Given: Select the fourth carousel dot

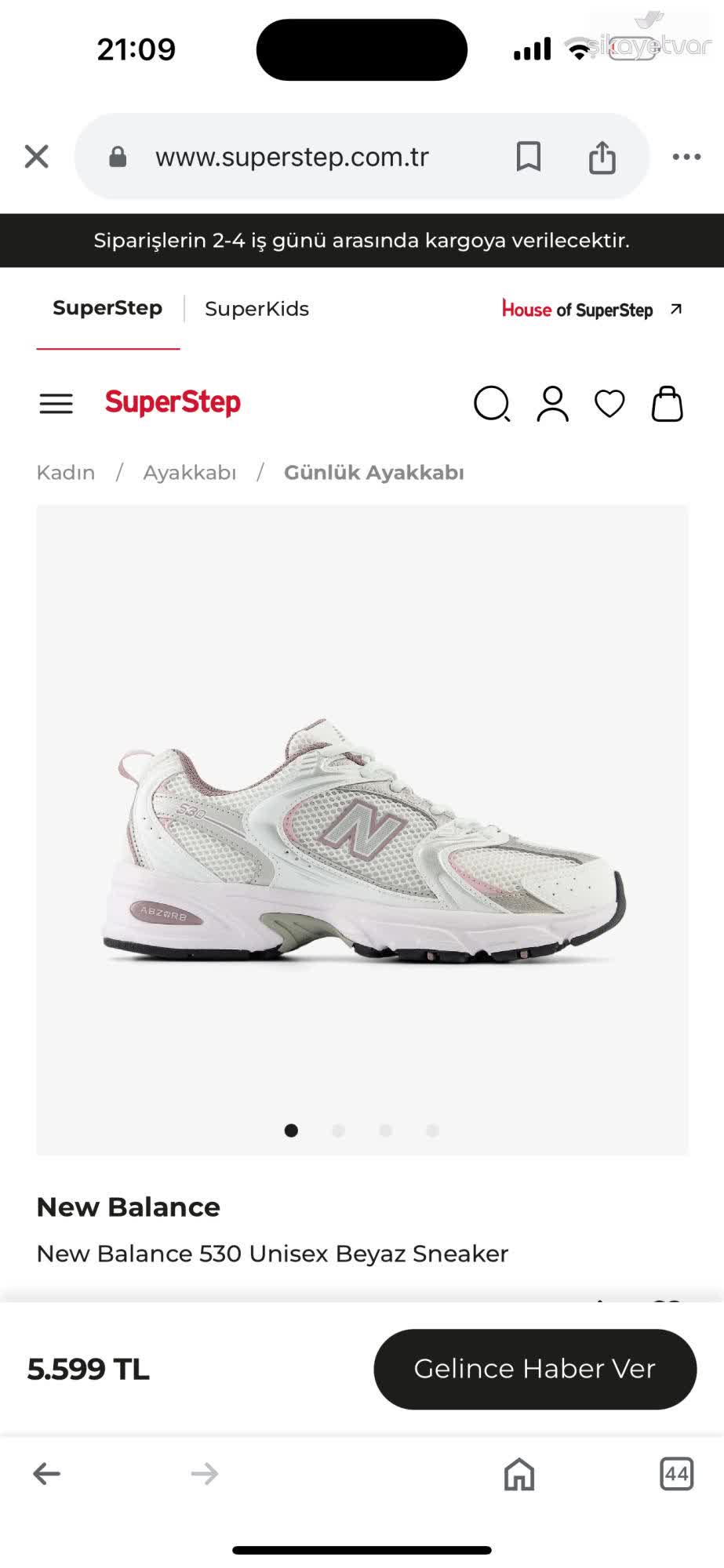Looking at the screenshot, I should [x=432, y=1131].
